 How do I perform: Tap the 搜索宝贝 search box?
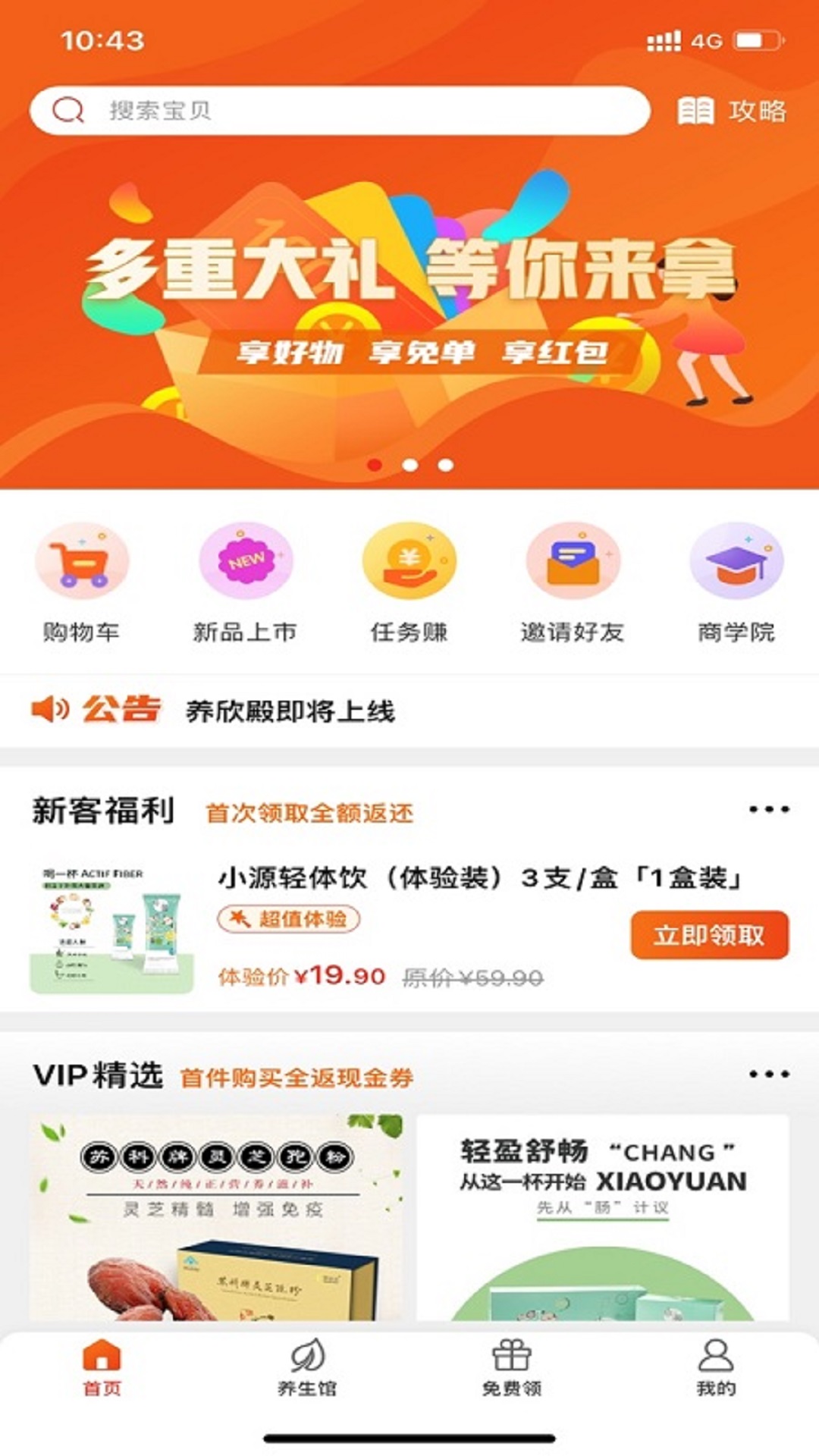click(x=340, y=111)
